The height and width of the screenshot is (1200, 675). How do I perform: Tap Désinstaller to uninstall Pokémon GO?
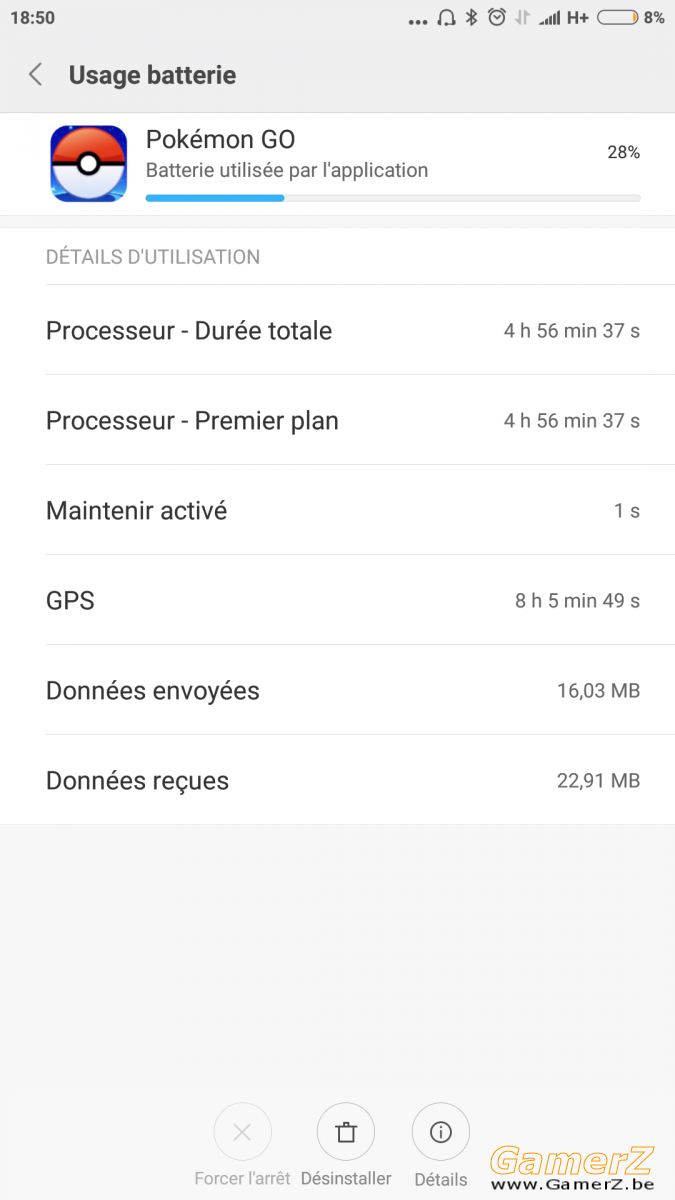point(346,1145)
